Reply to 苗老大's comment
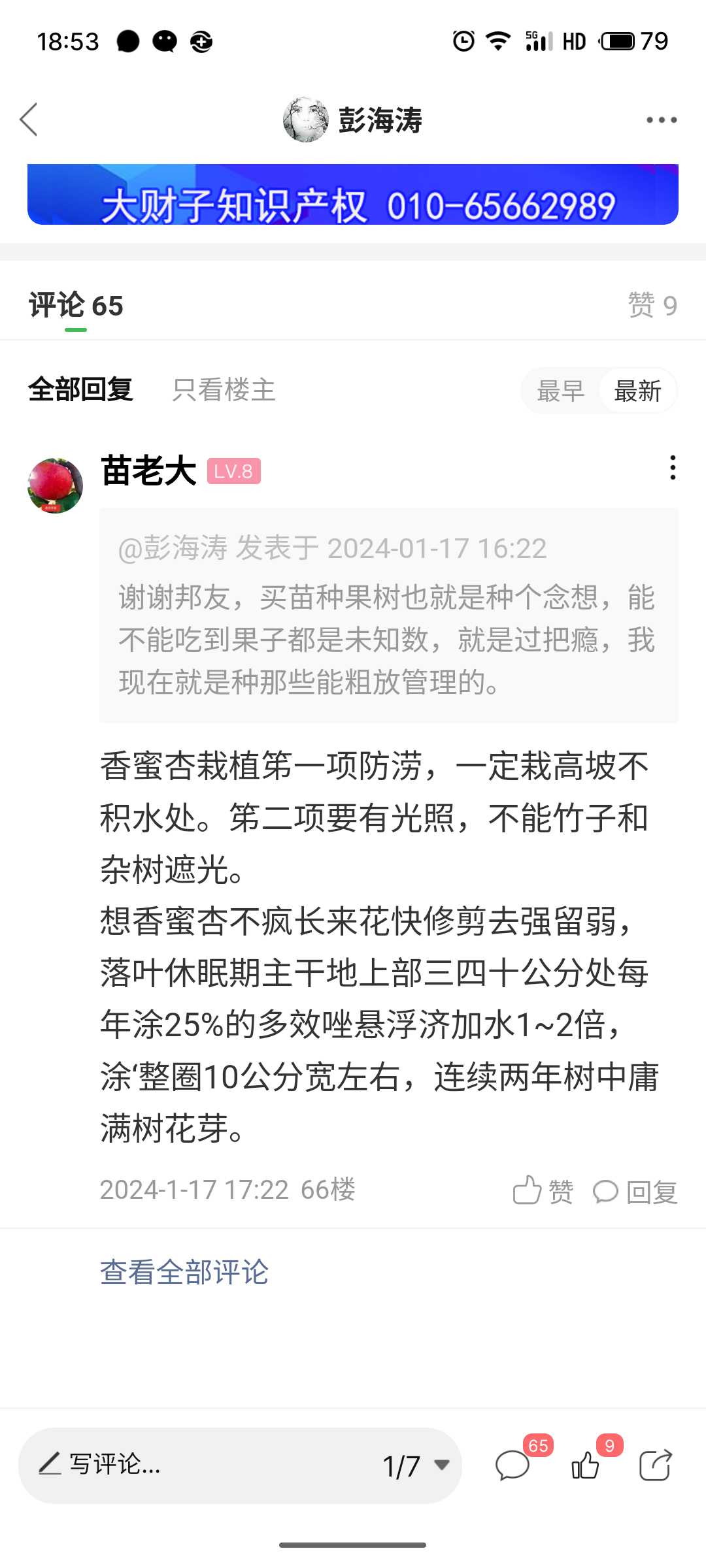The height and width of the screenshot is (1568, 706). [x=635, y=1191]
